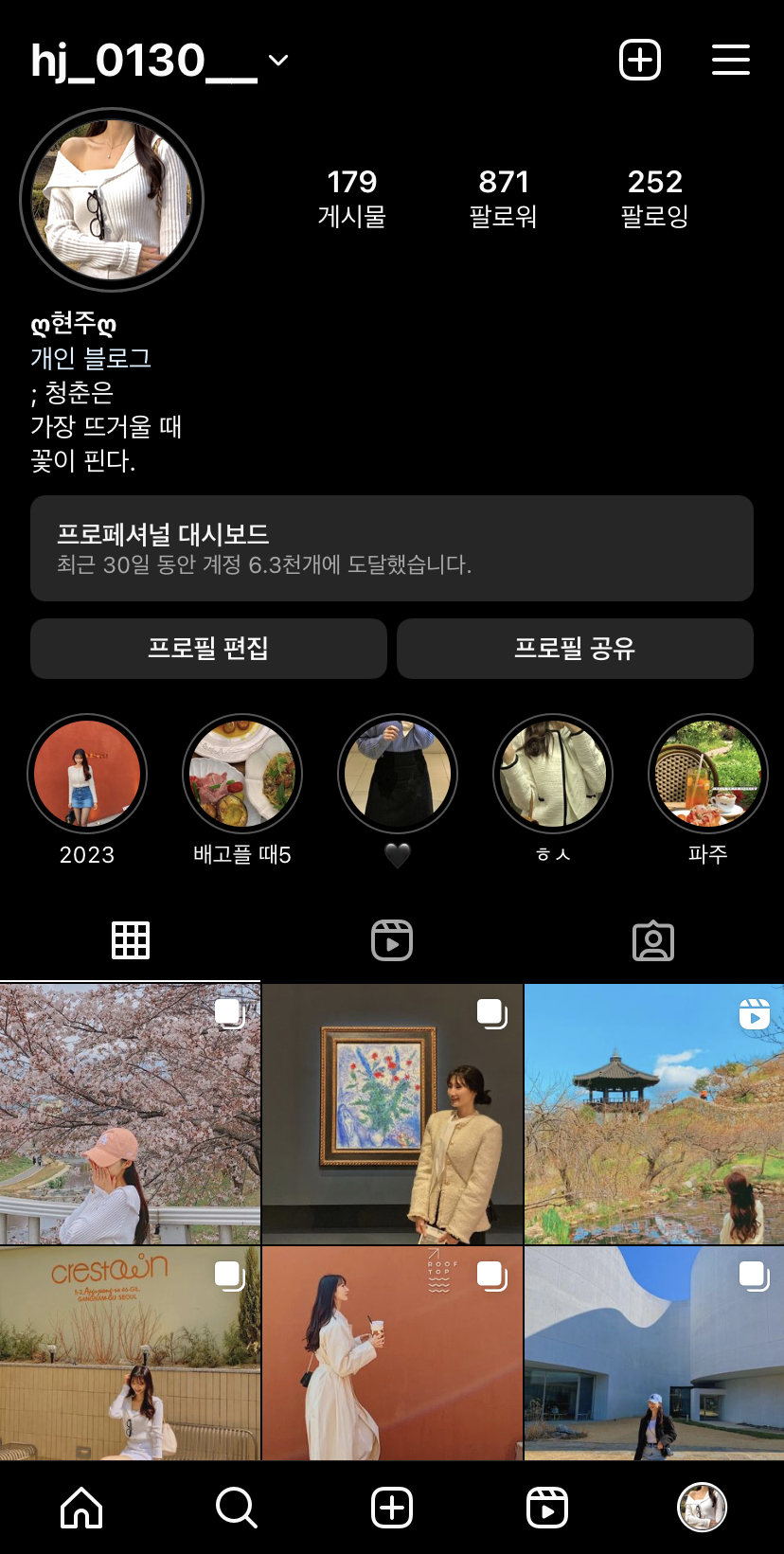The height and width of the screenshot is (1554, 784).
Task: Open the 배고플 때5 story highlight
Action: tap(242, 774)
